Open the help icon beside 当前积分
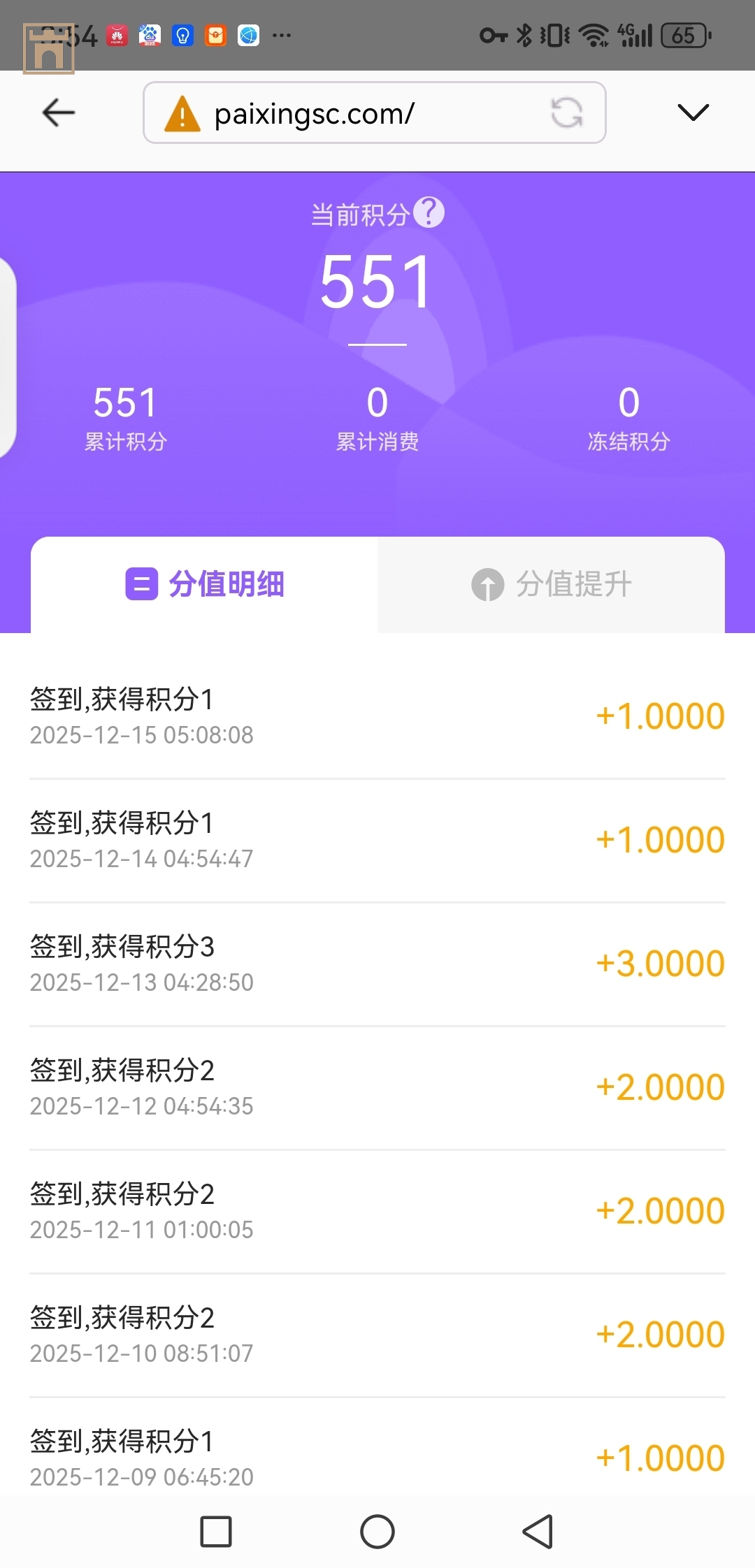The width and height of the screenshot is (755, 1568). pyautogui.click(x=429, y=212)
